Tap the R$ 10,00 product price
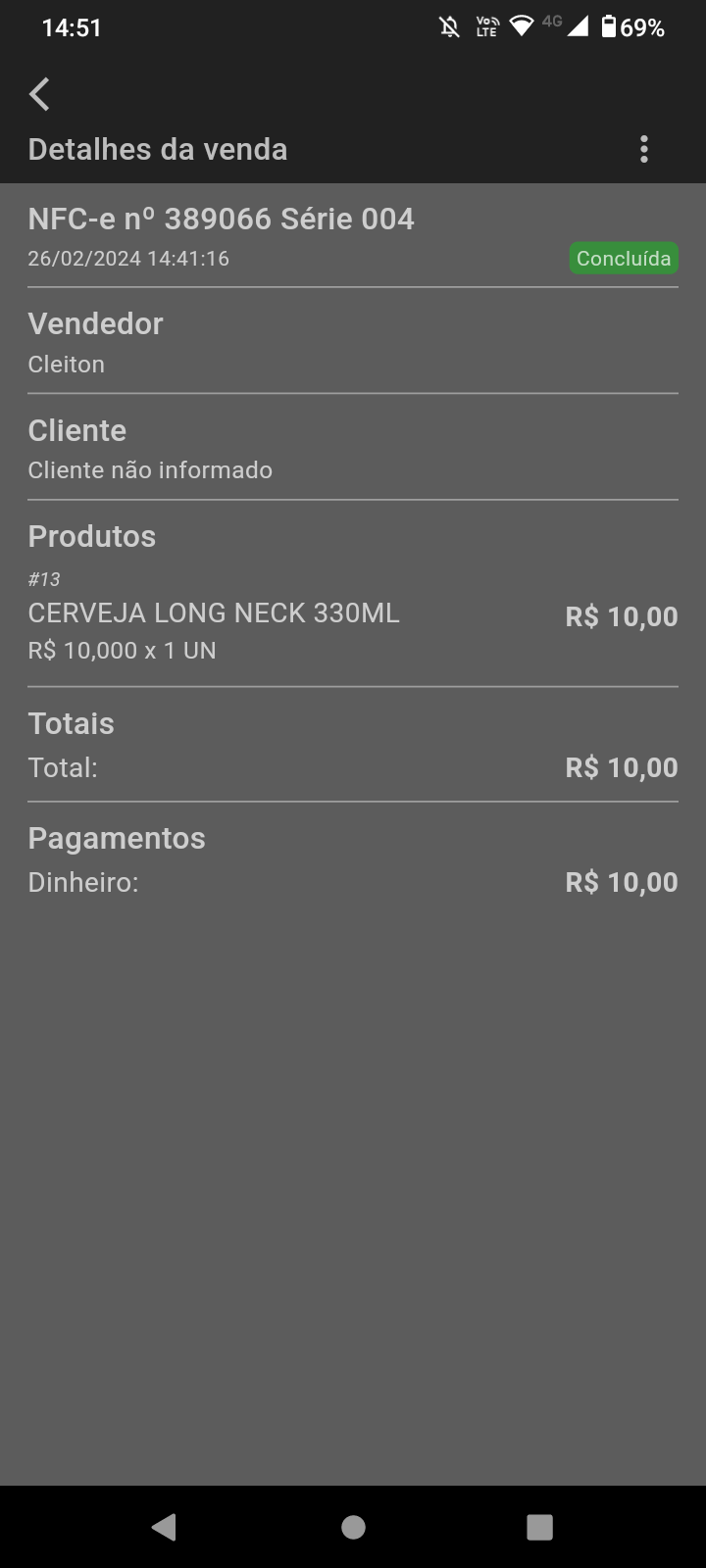This screenshot has width=706, height=1568. tap(620, 615)
